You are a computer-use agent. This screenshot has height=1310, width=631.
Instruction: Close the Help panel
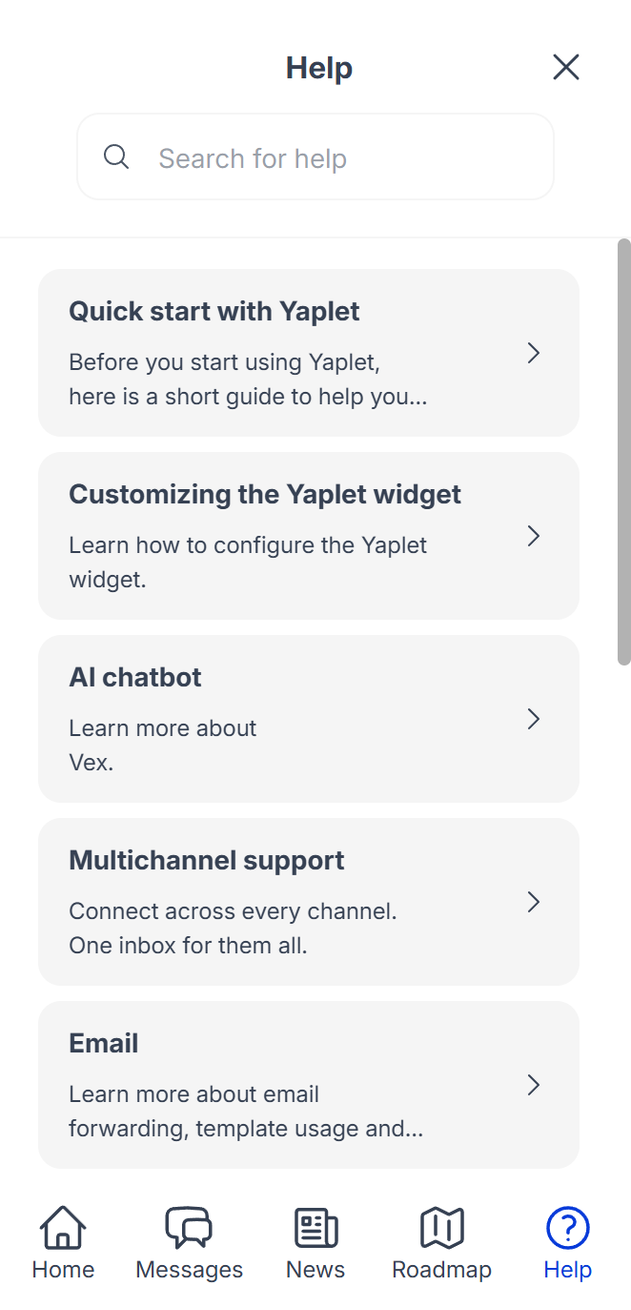[x=566, y=67]
